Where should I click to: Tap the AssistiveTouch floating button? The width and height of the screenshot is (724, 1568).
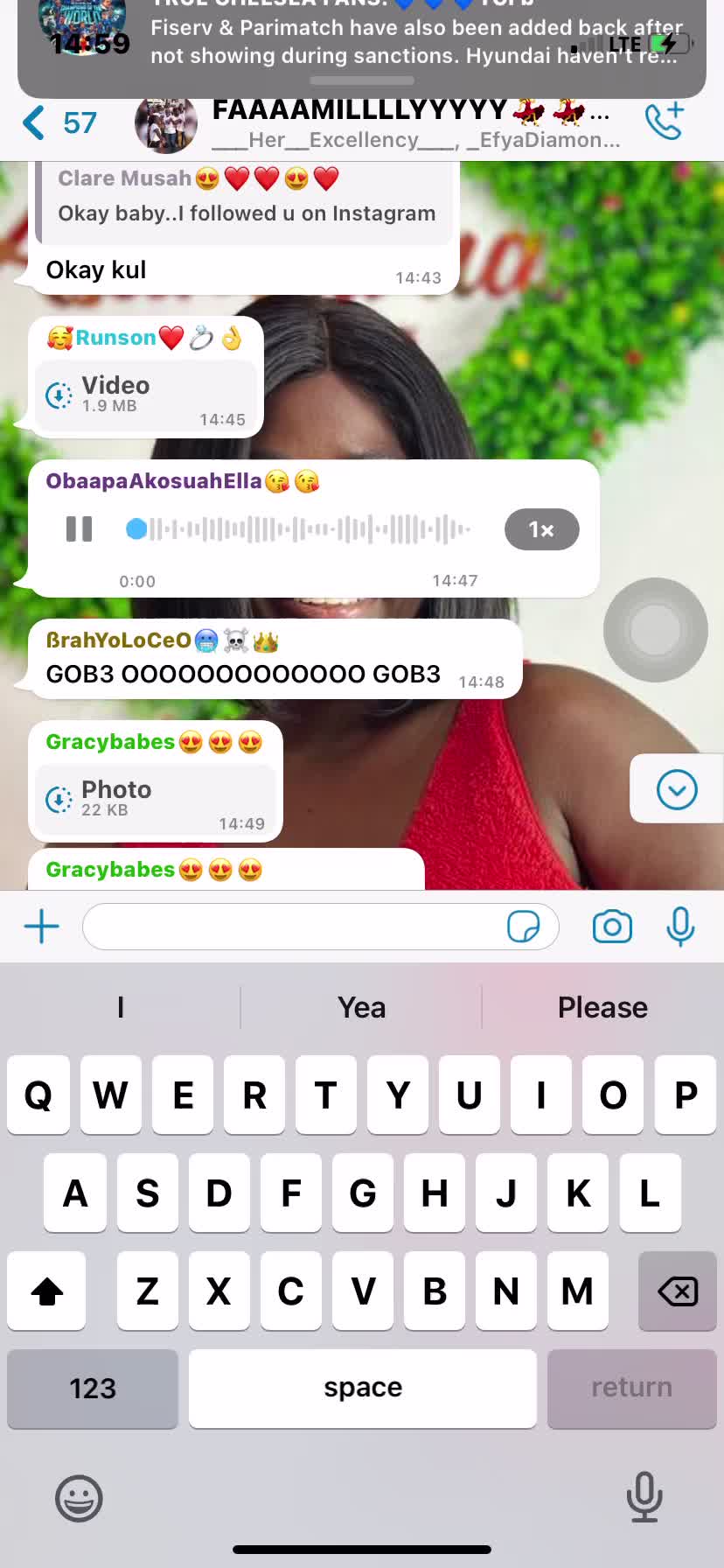(x=655, y=629)
